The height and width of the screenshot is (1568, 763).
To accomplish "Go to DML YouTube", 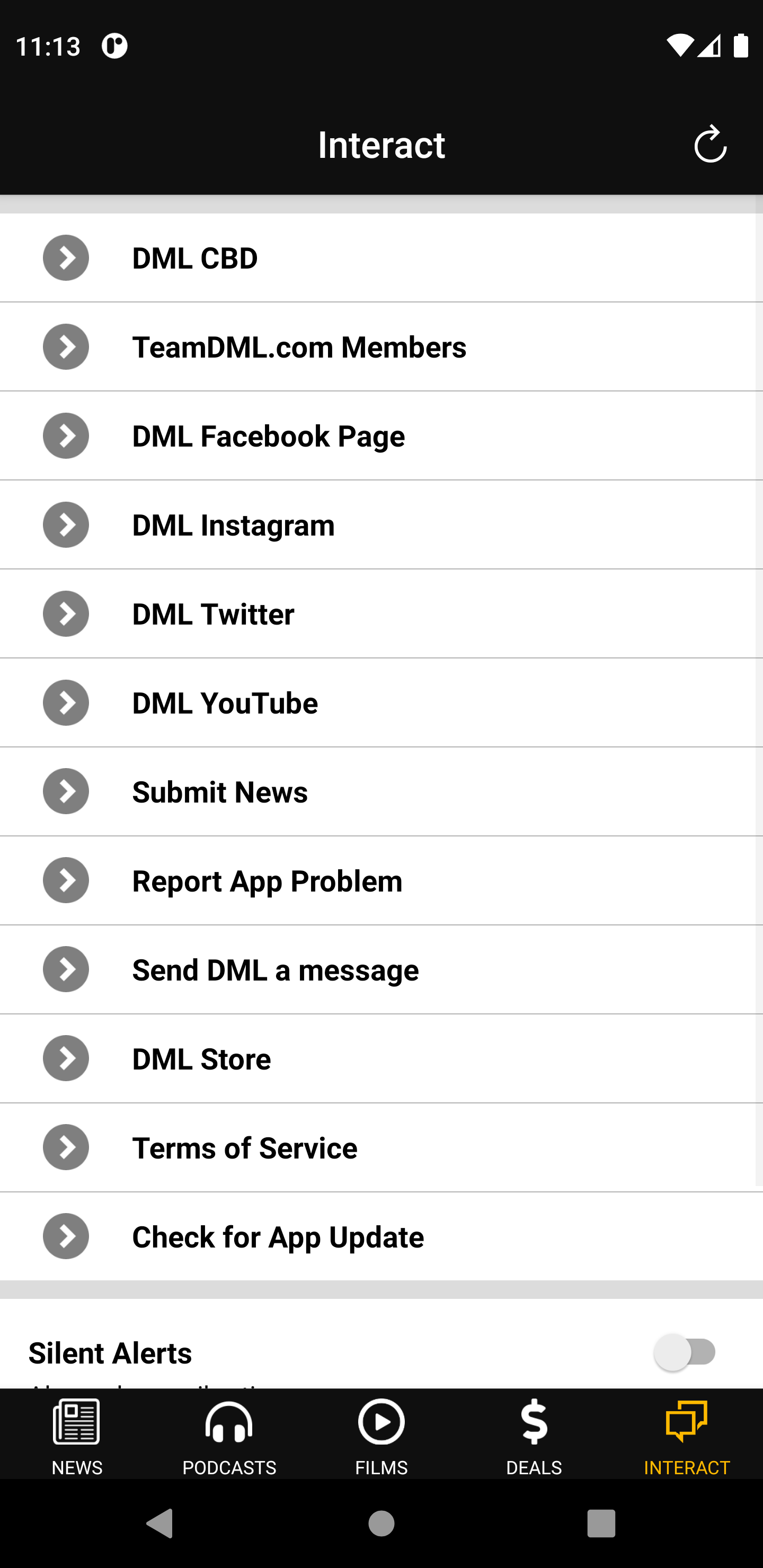I will pyautogui.click(x=381, y=702).
